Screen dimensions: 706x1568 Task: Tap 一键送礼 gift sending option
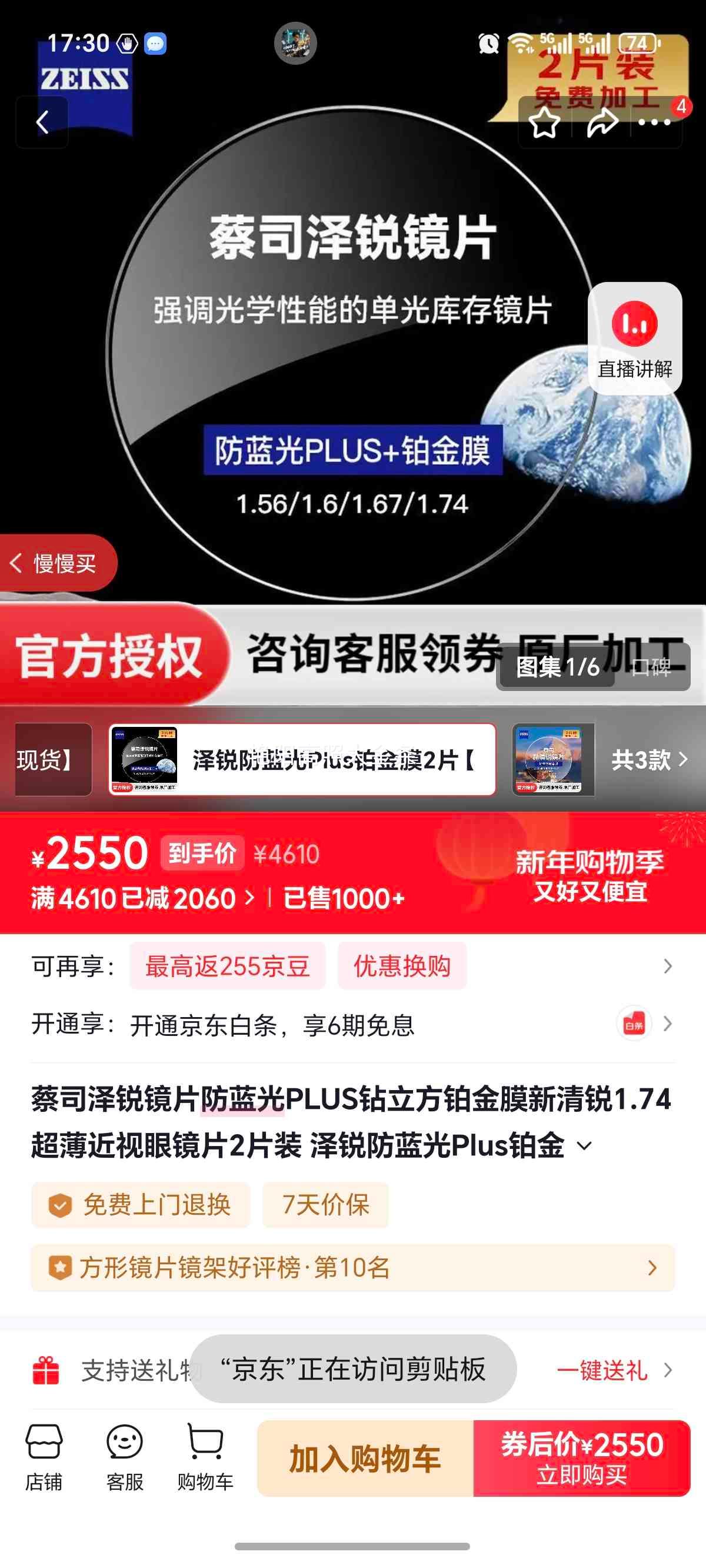[x=602, y=1371]
